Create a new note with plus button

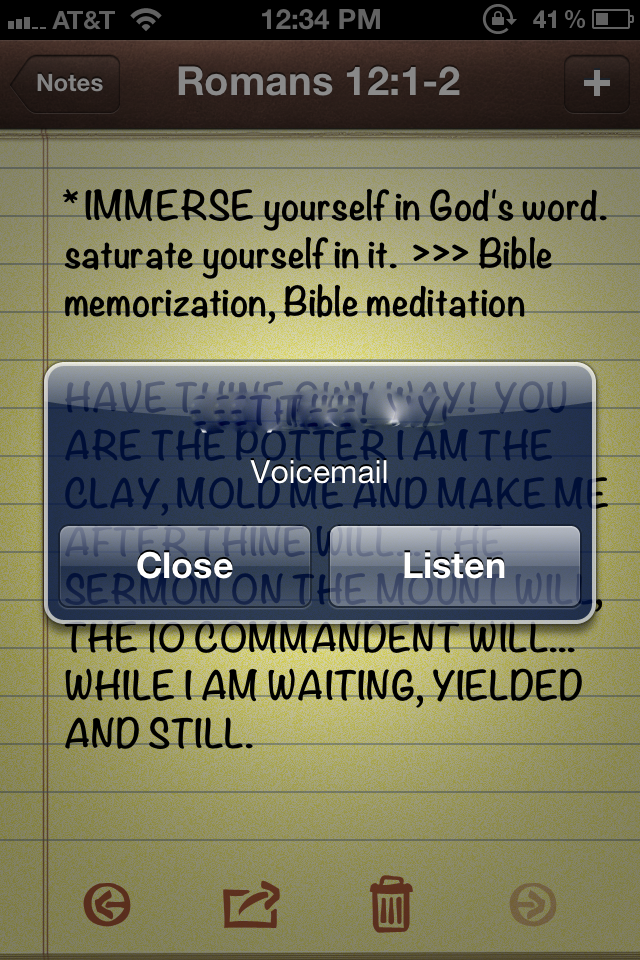click(596, 83)
